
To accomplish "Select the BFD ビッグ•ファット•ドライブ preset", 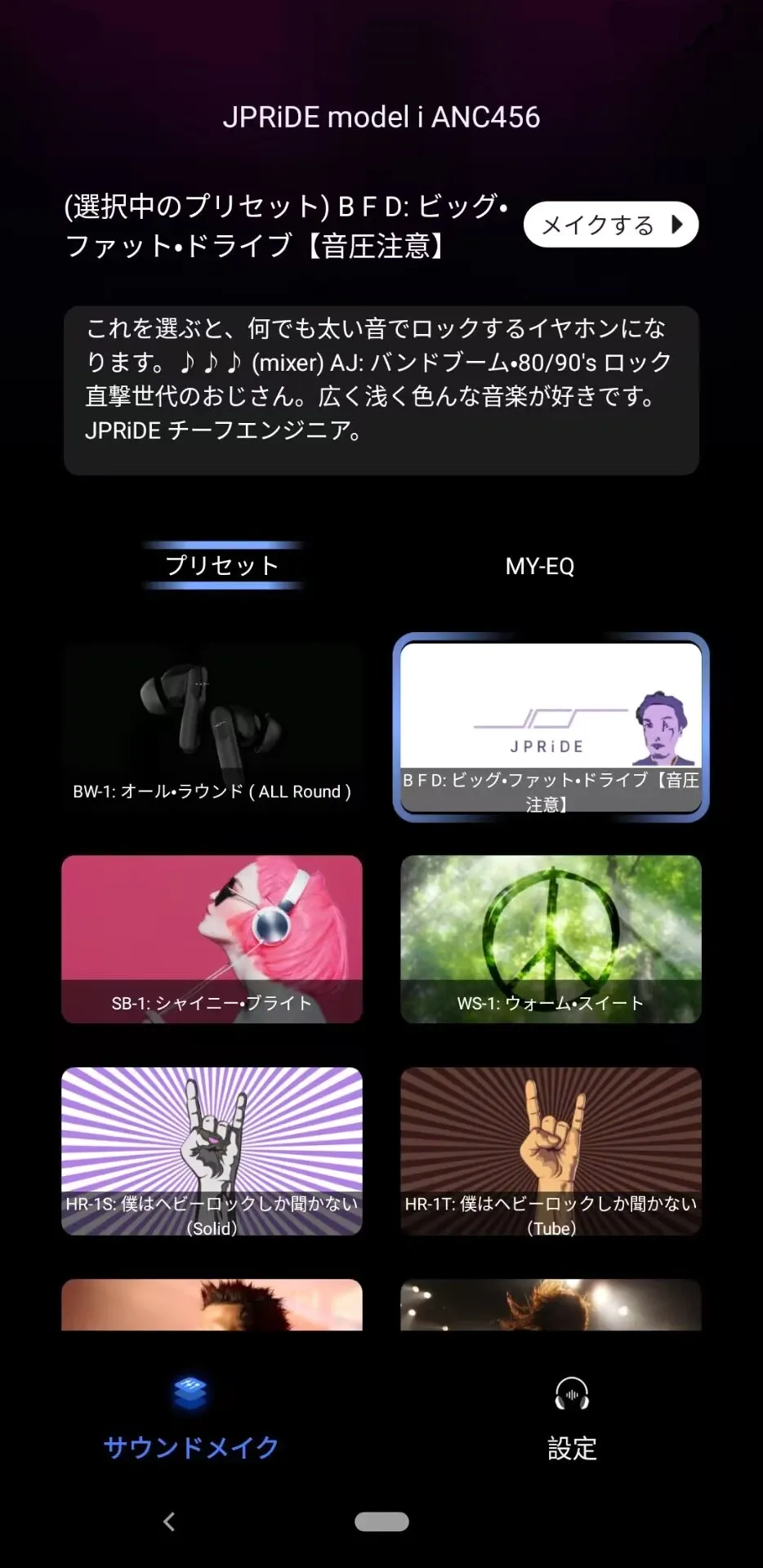I will pyautogui.click(x=551, y=728).
